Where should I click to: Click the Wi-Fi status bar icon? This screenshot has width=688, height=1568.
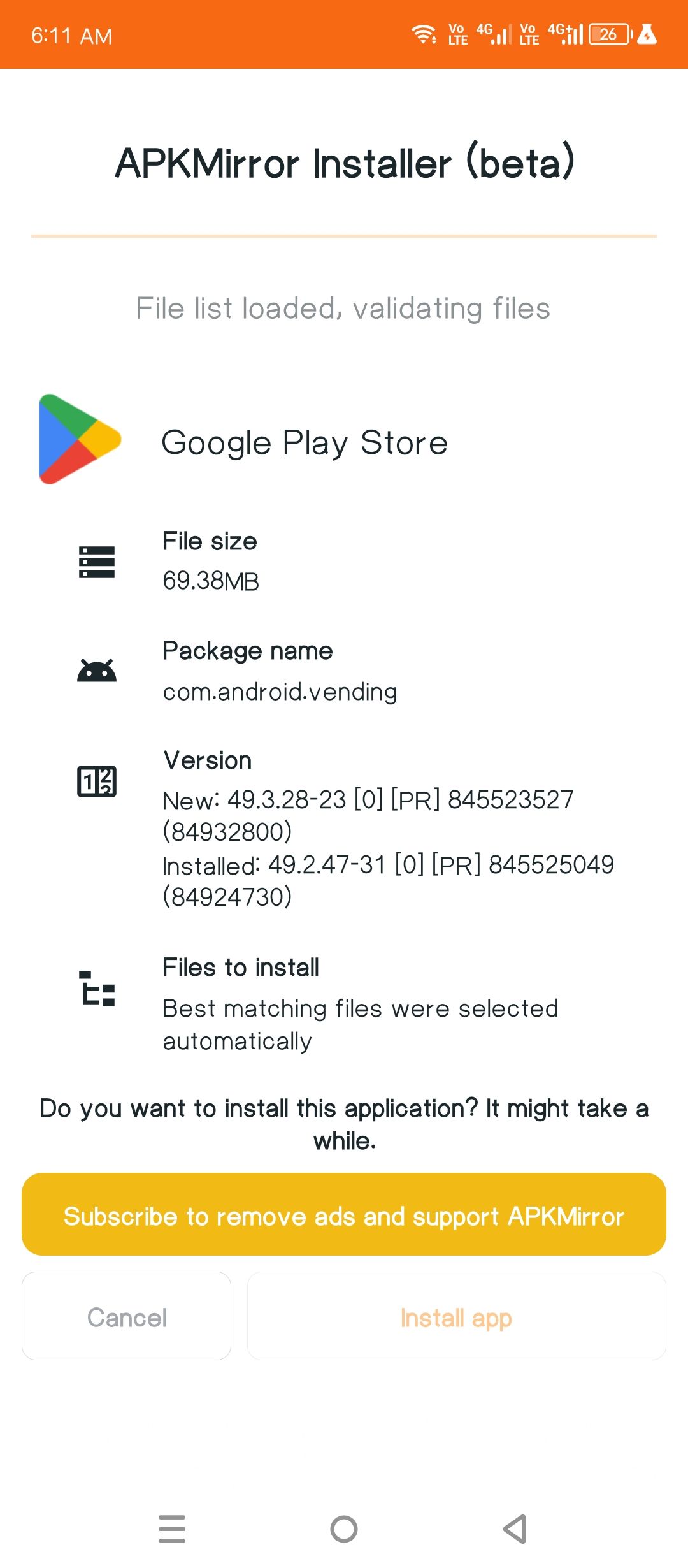pyautogui.click(x=422, y=35)
